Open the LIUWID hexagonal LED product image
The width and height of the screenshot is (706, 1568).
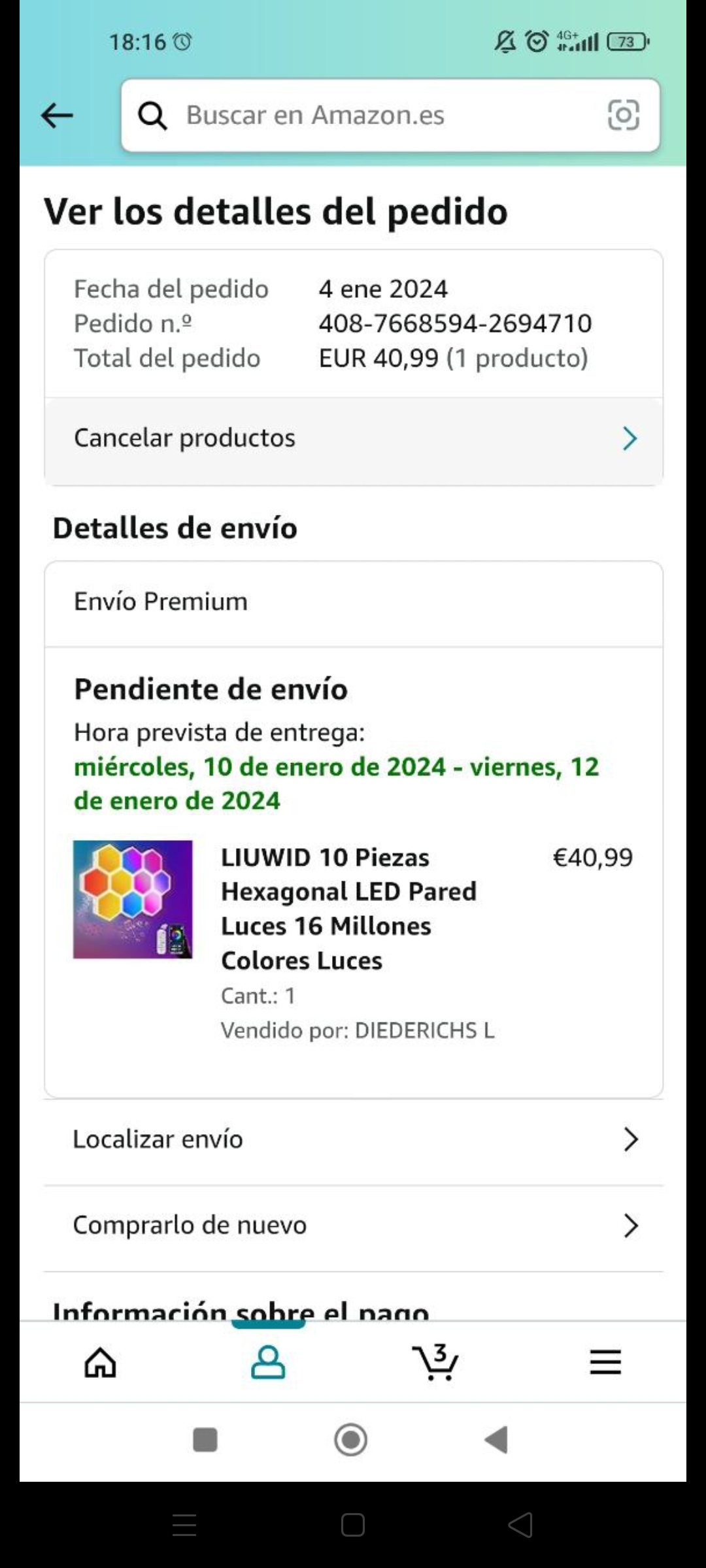[133, 899]
